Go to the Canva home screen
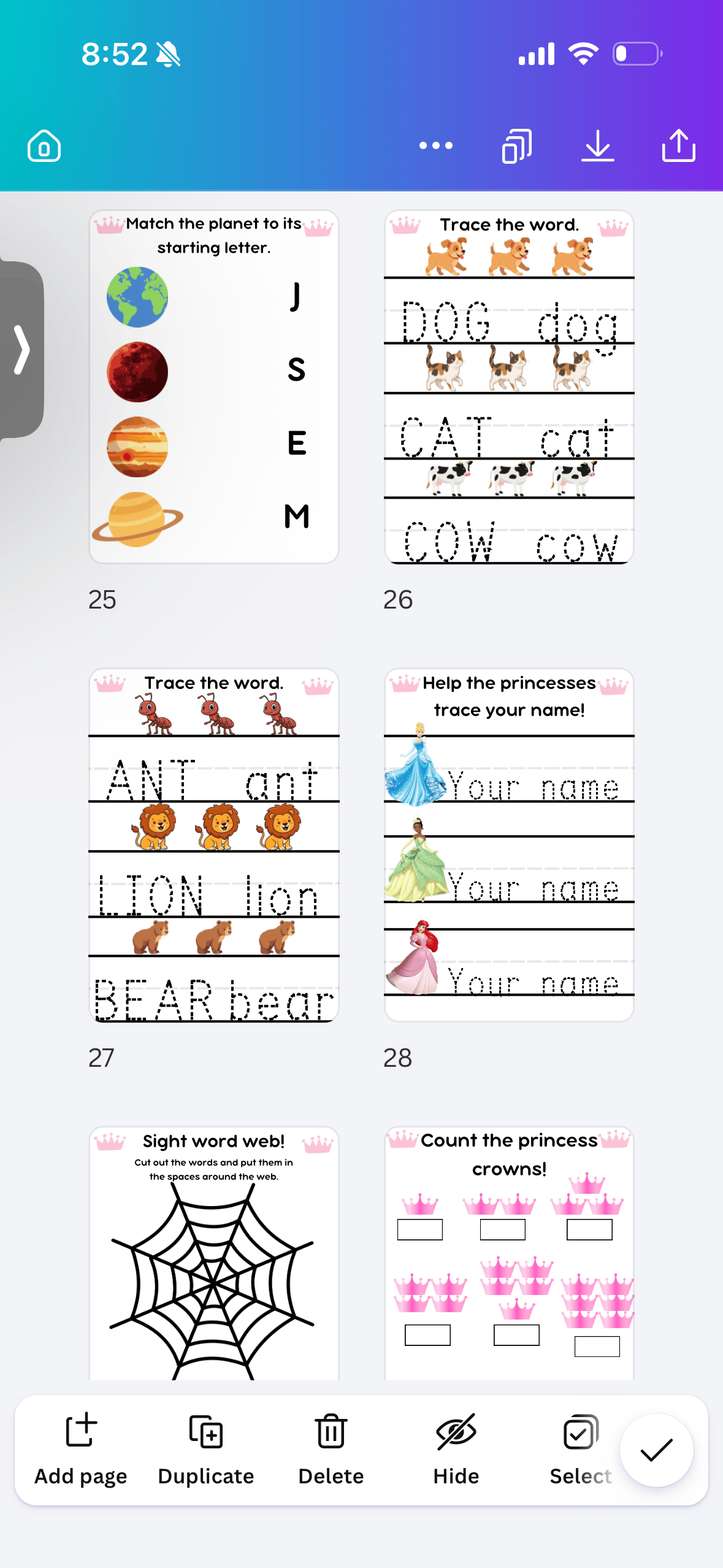Screen dimensions: 723x1568 coord(44,146)
